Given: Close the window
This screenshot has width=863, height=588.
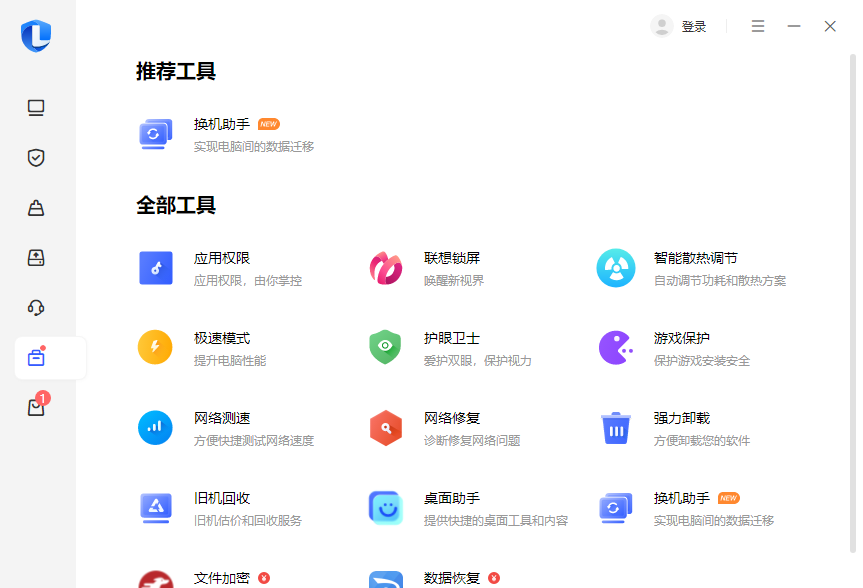Looking at the screenshot, I should tap(830, 26).
